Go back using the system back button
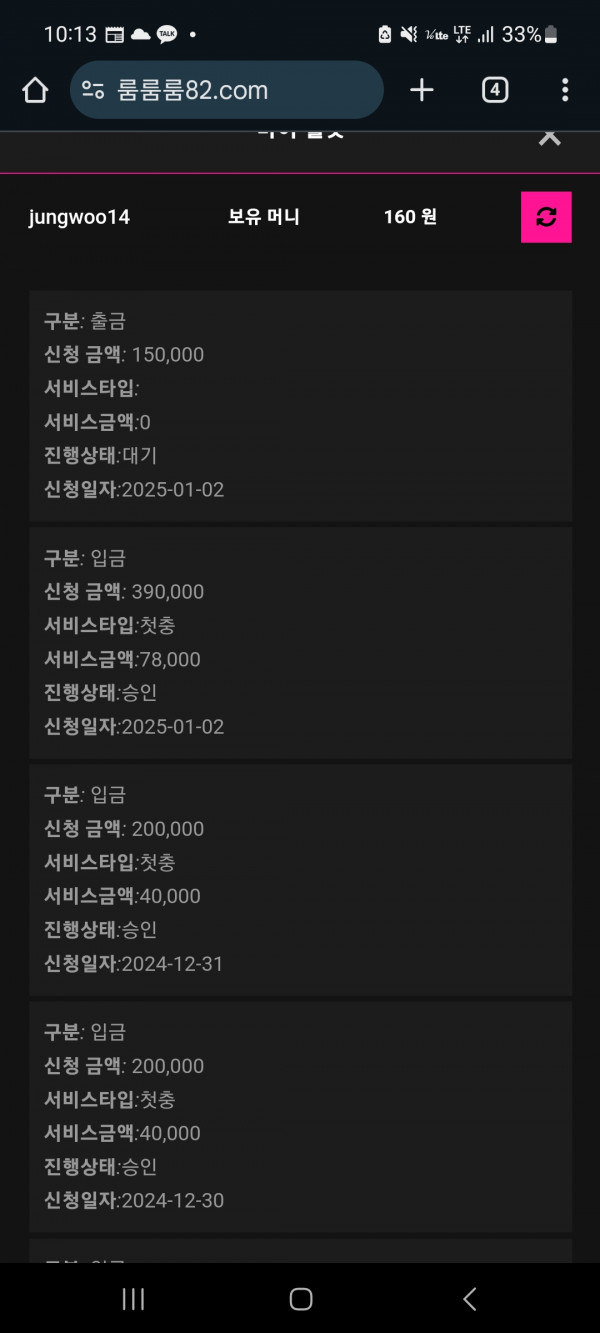Viewport: 600px width, 1333px height. click(469, 1299)
